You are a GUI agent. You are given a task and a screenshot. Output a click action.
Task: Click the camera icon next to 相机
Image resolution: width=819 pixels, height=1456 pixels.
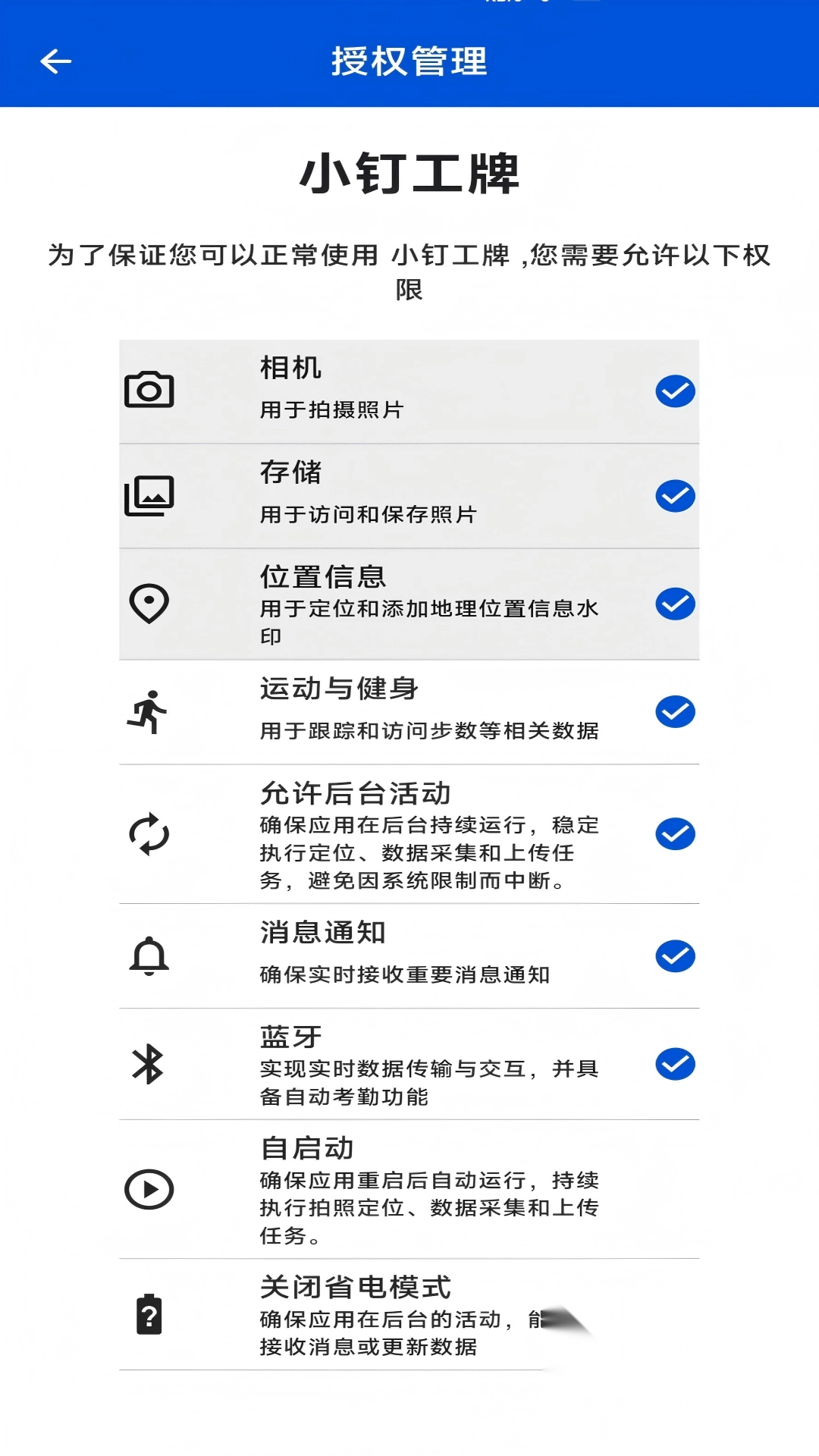(149, 389)
